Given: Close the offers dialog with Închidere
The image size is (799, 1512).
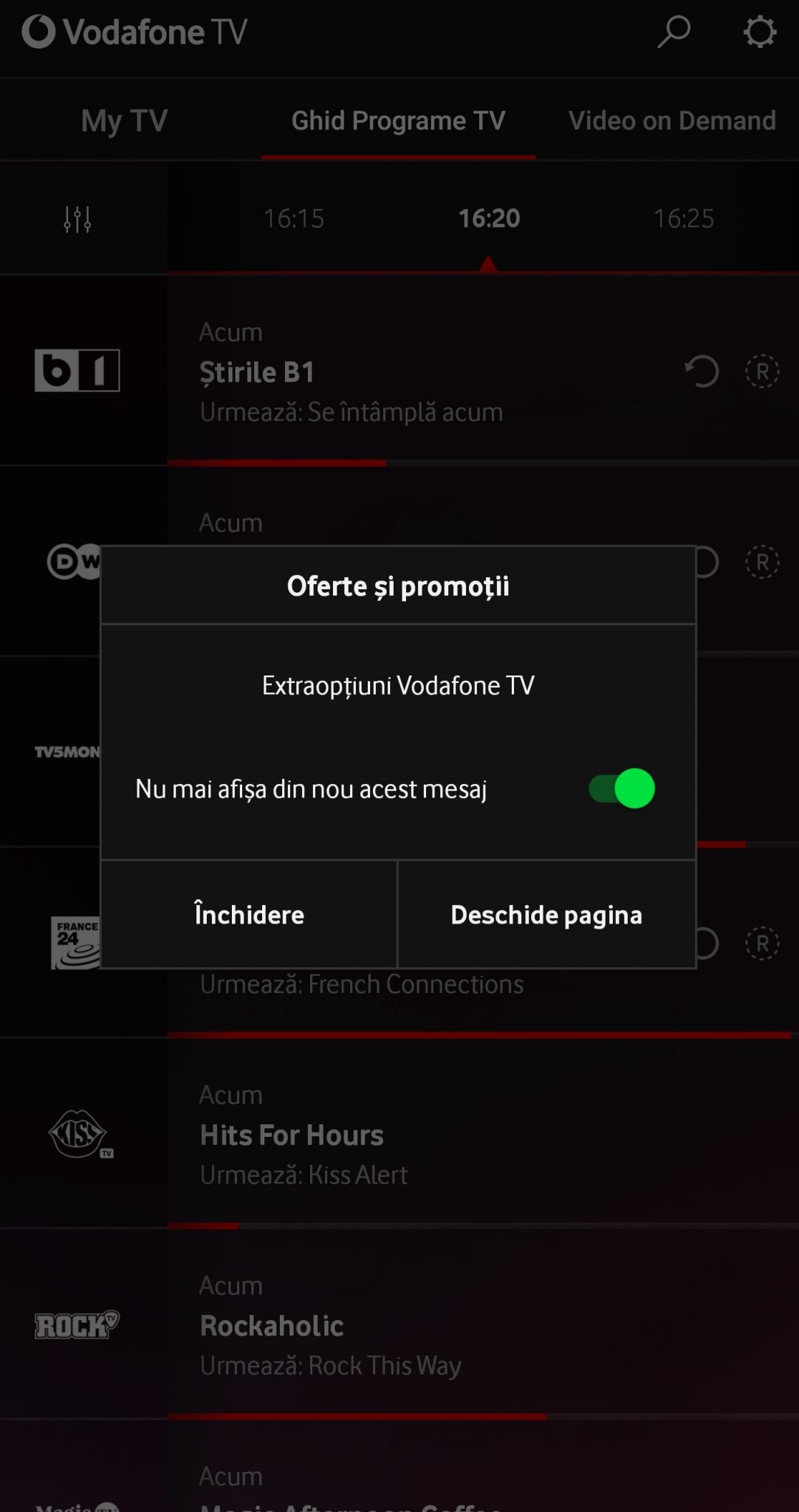Looking at the screenshot, I should pos(249,914).
